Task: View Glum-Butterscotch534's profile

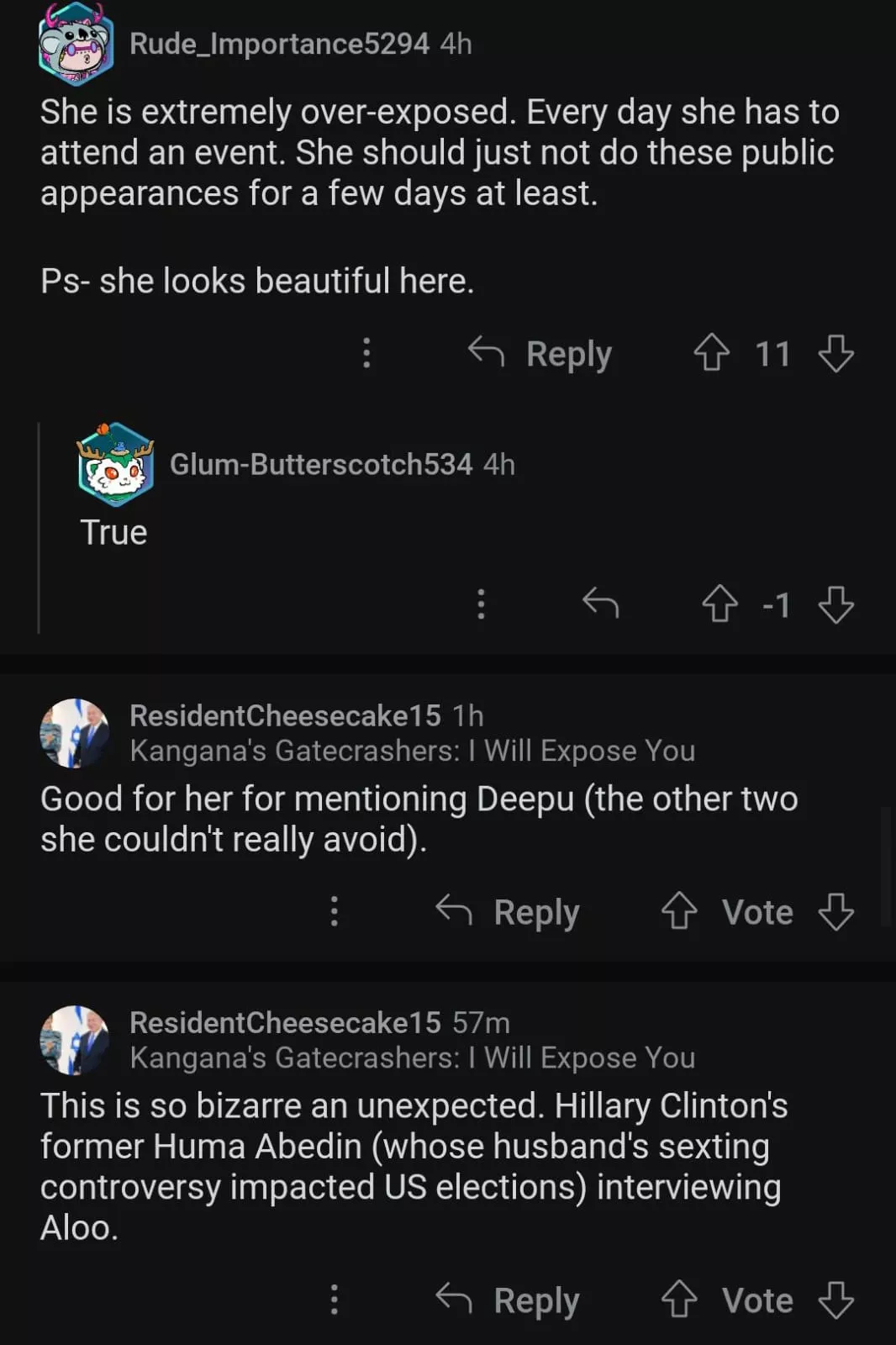Action: (320, 464)
